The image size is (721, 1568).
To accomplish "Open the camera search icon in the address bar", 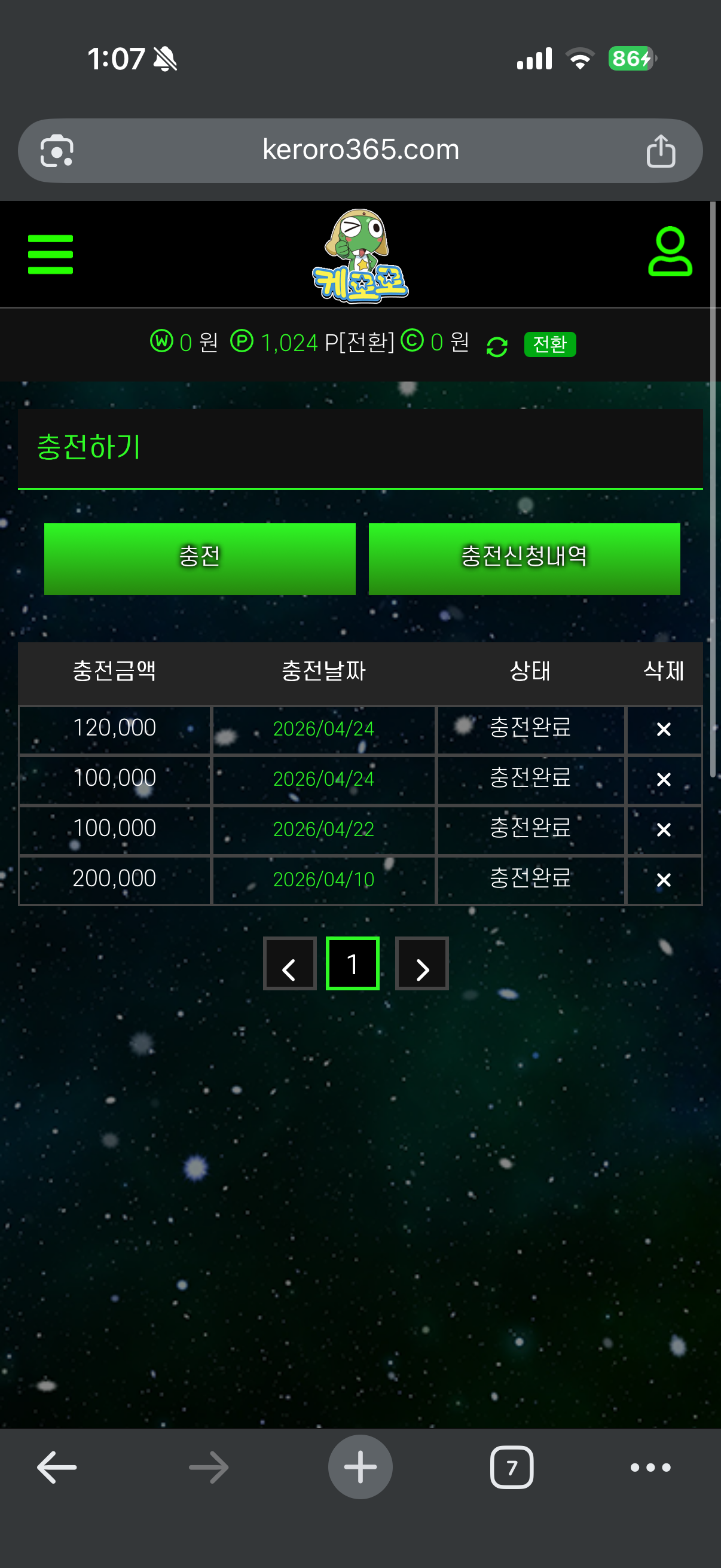I will click(57, 150).
